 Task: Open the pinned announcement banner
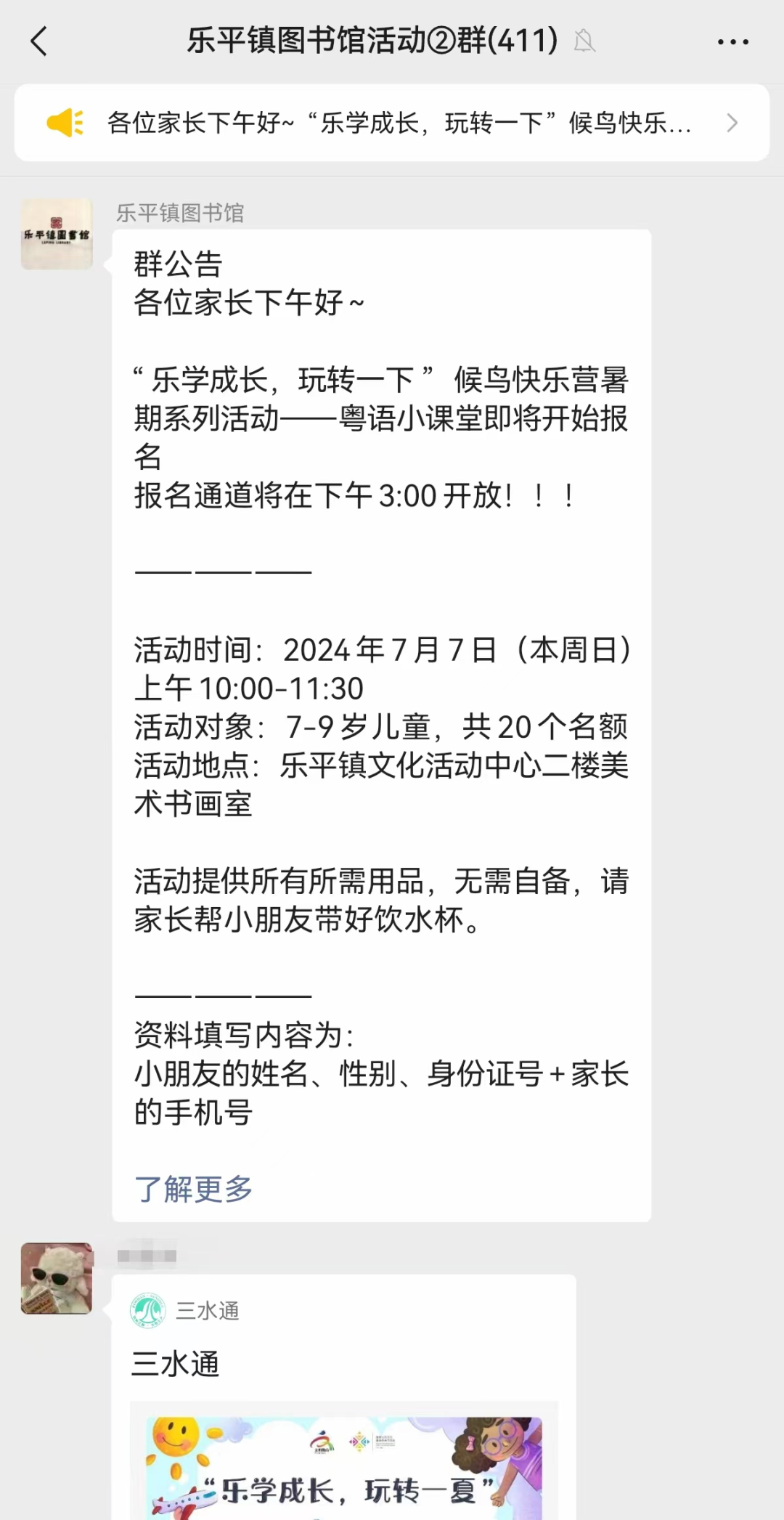tap(392, 123)
